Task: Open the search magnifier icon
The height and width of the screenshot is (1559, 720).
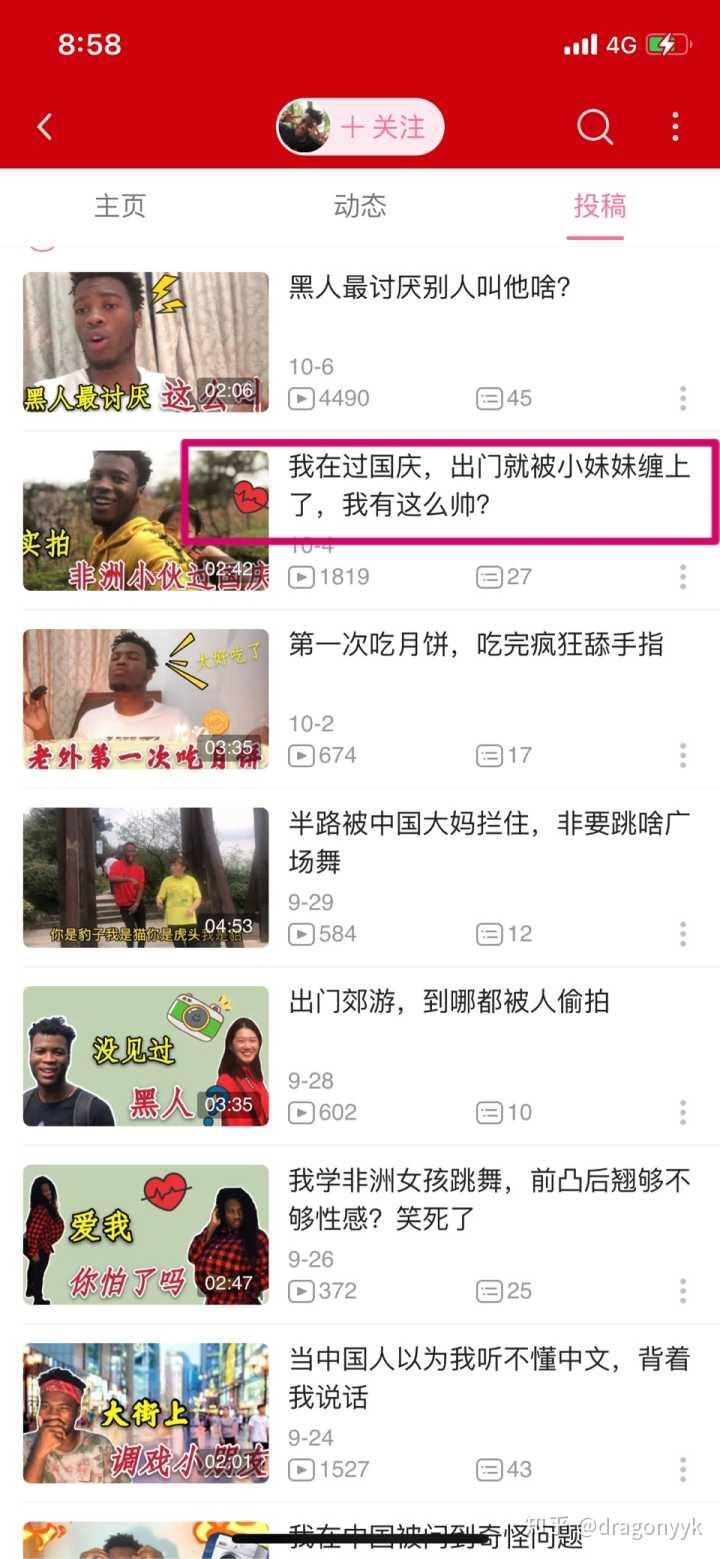Action: [594, 127]
